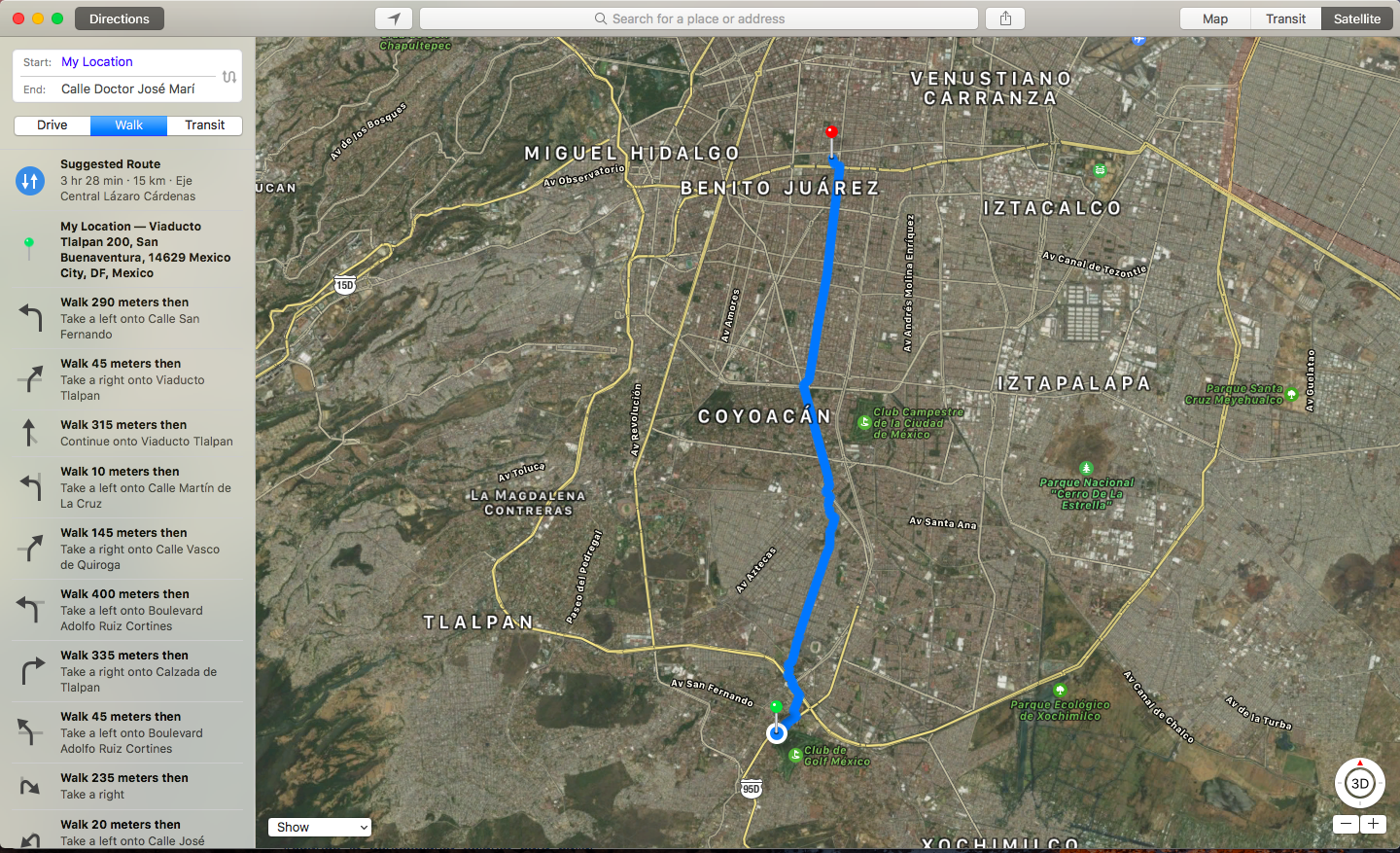This screenshot has width=1400, height=853.
Task: Select Satellite map view
Action: click(x=1357, y=18)
